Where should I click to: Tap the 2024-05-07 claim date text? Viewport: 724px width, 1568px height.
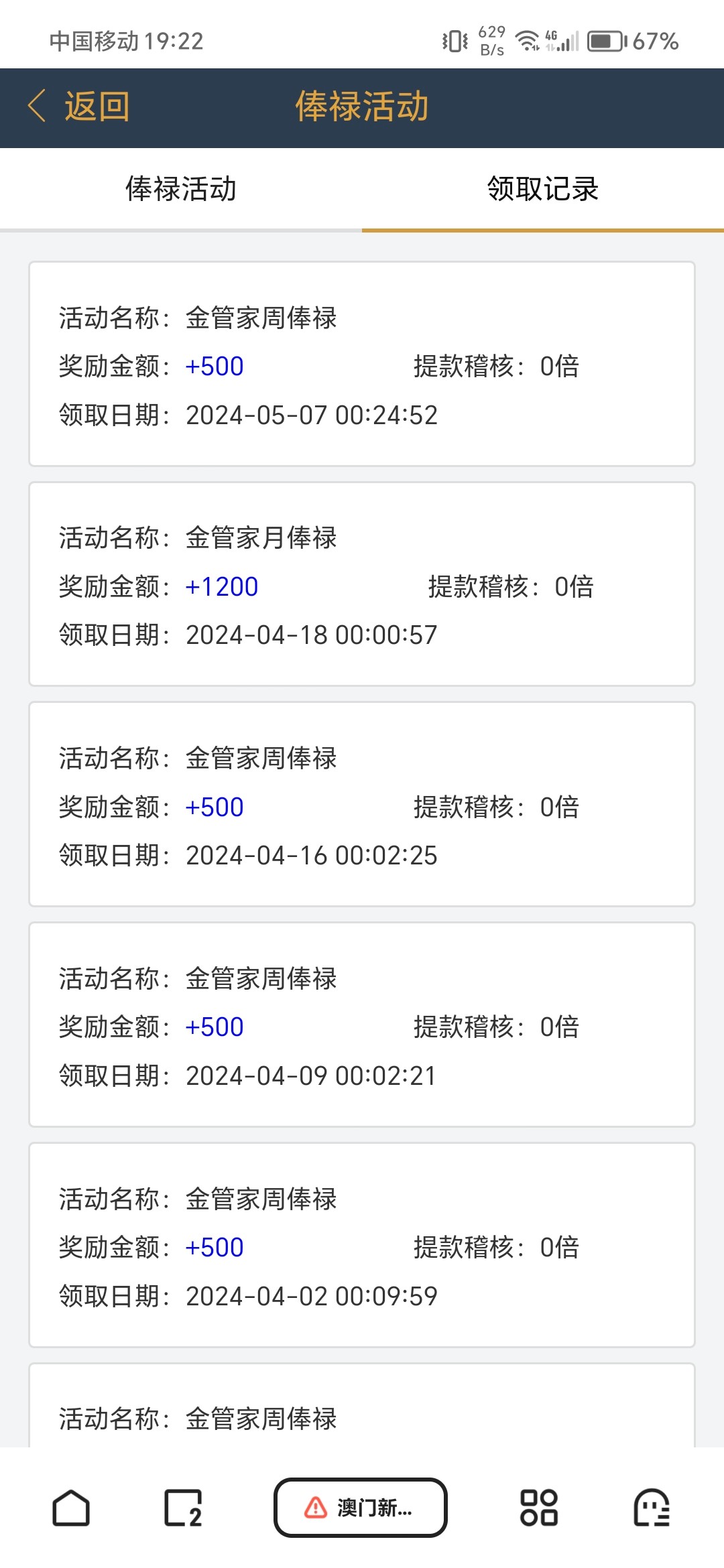point(311,415)
